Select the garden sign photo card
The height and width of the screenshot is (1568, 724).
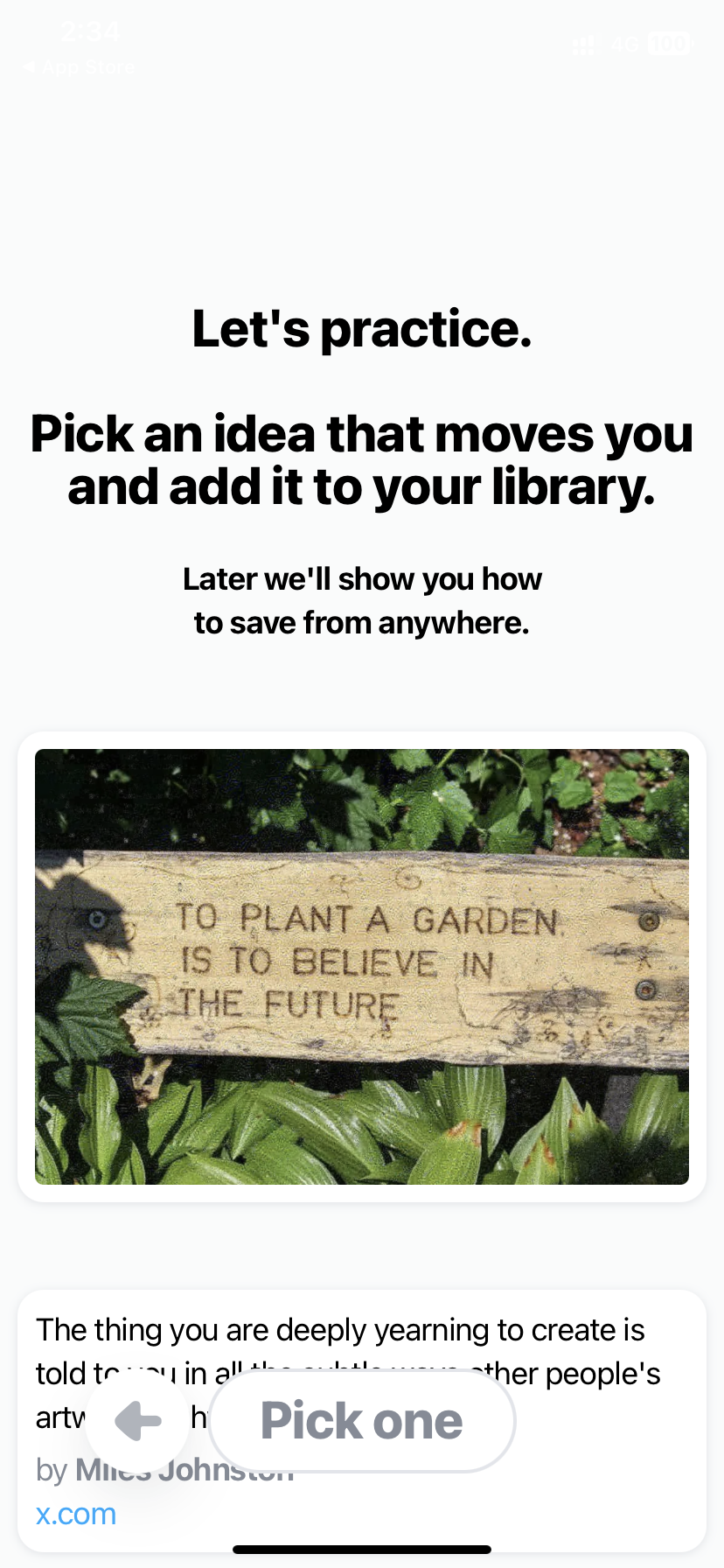[x=362, y=966]
